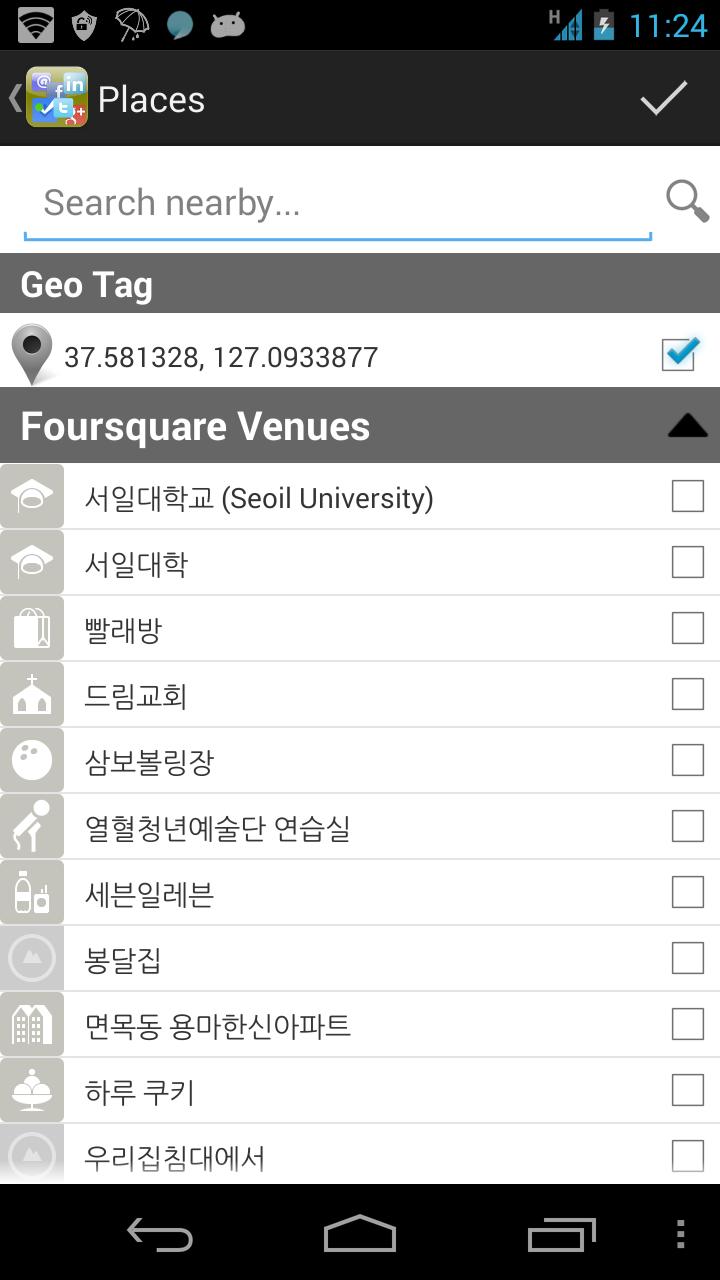Confirm selection with the checkmark button
The image size is (720, 1280).
pyautogui.click(x=662, y=98)
